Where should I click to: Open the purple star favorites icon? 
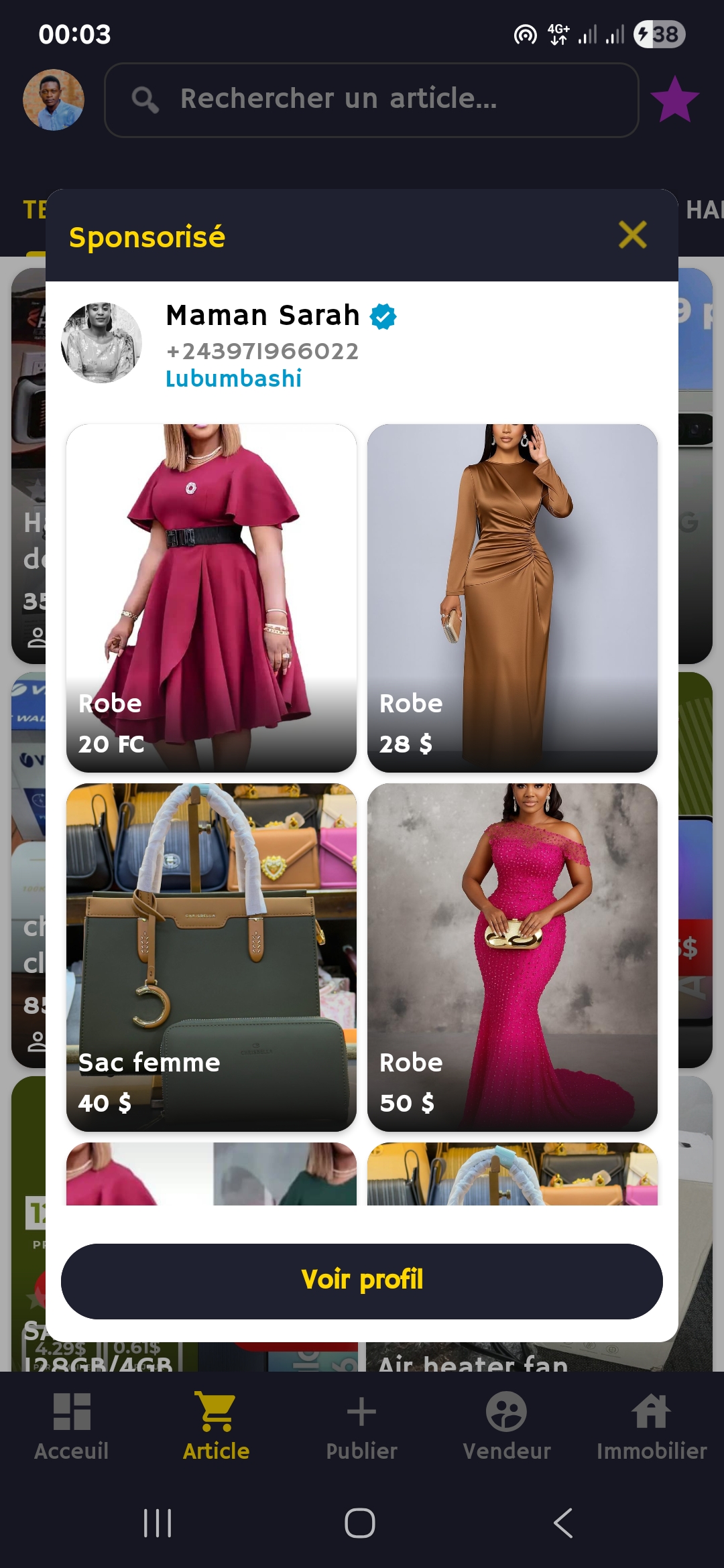click(675, 99)
